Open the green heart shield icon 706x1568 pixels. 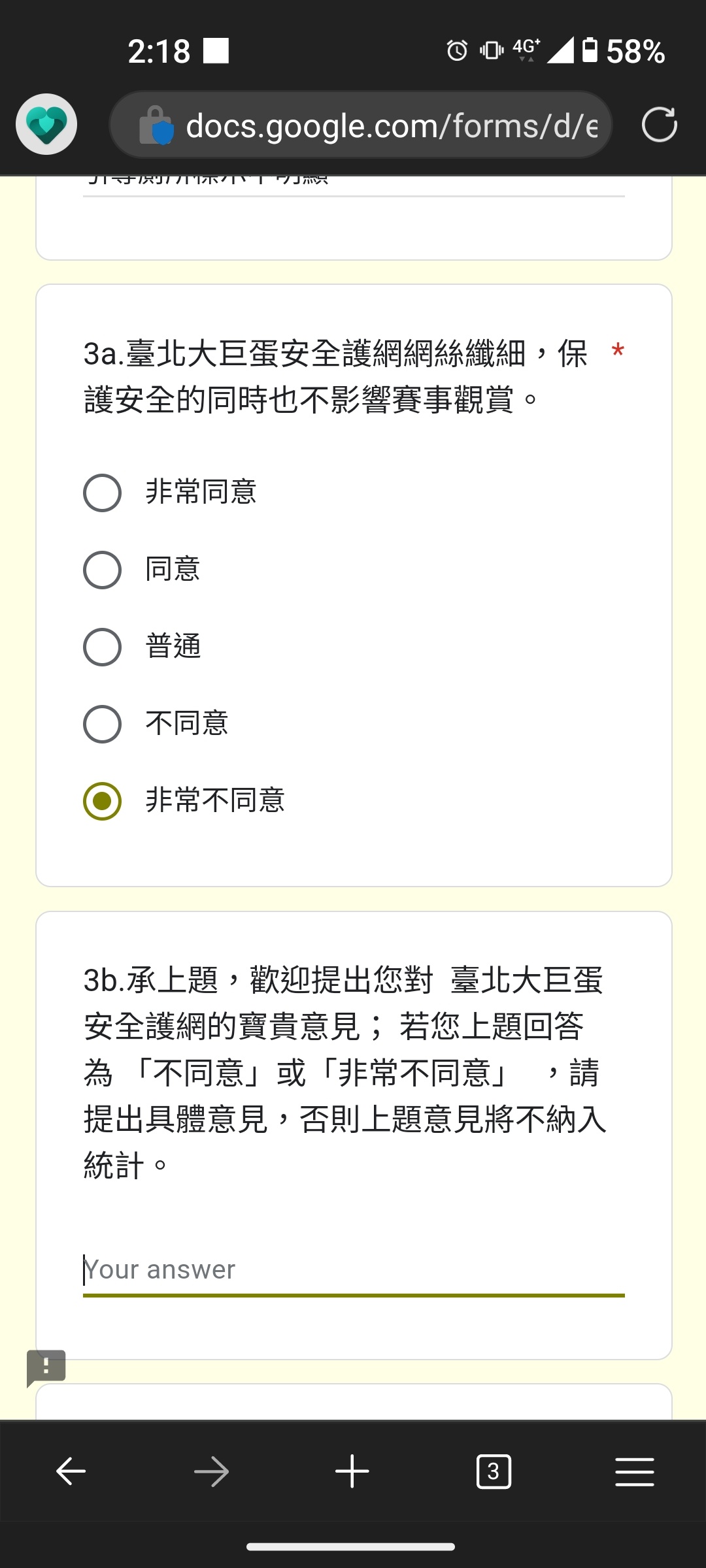[46, 124]
